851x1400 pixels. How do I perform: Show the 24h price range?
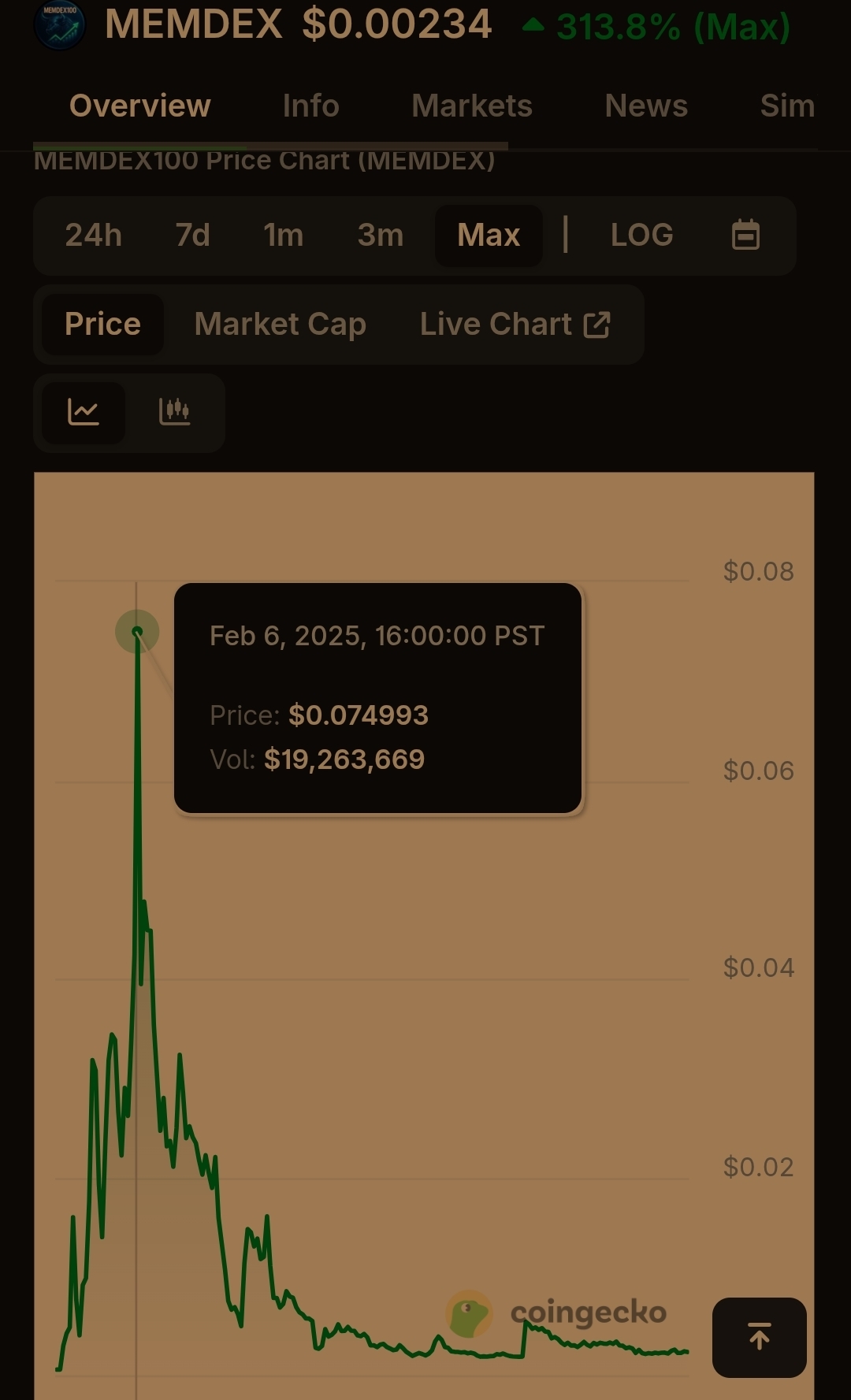(94, 235)
